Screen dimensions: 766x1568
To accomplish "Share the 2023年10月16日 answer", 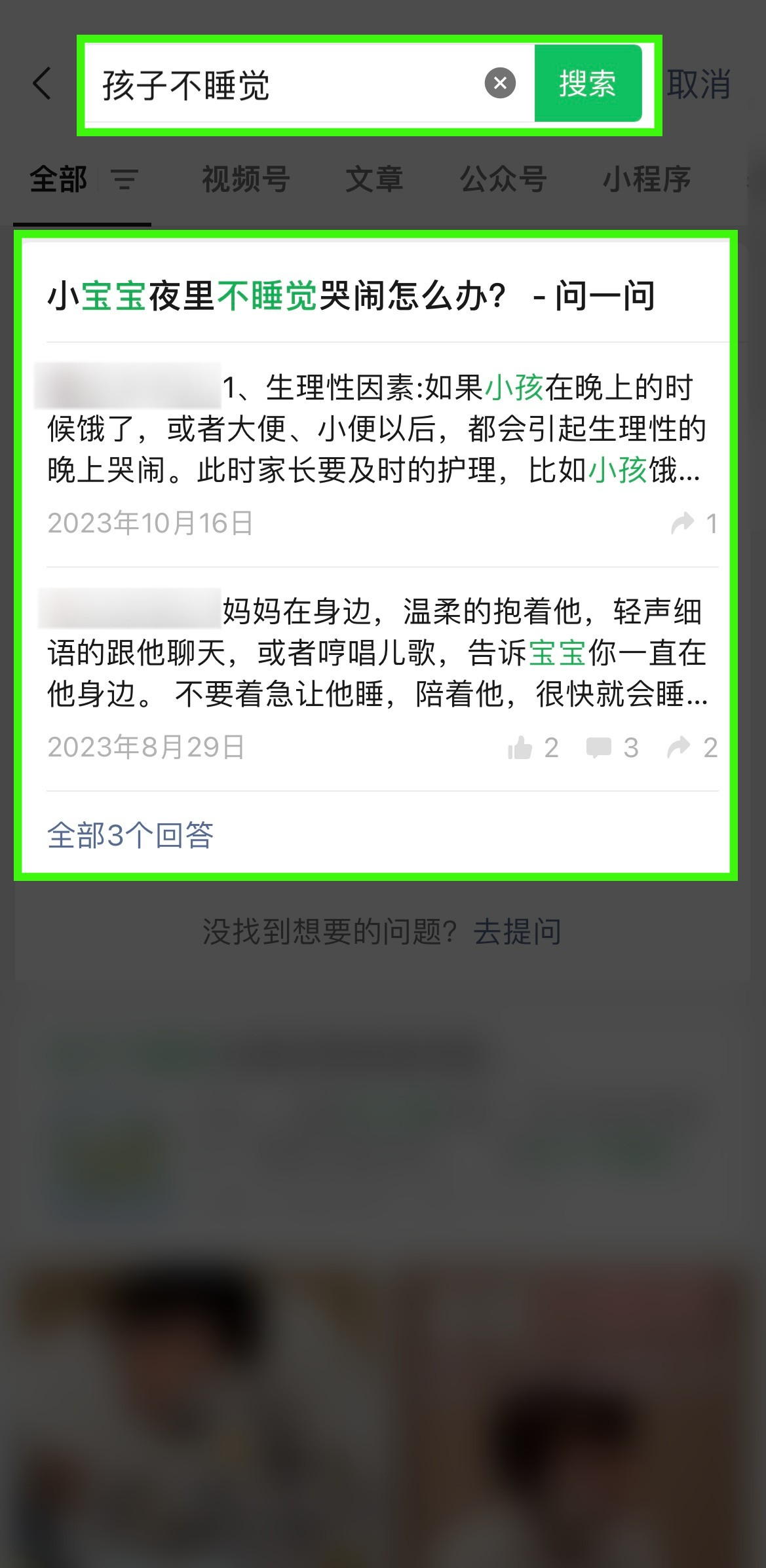I will (x=695, y=523).
